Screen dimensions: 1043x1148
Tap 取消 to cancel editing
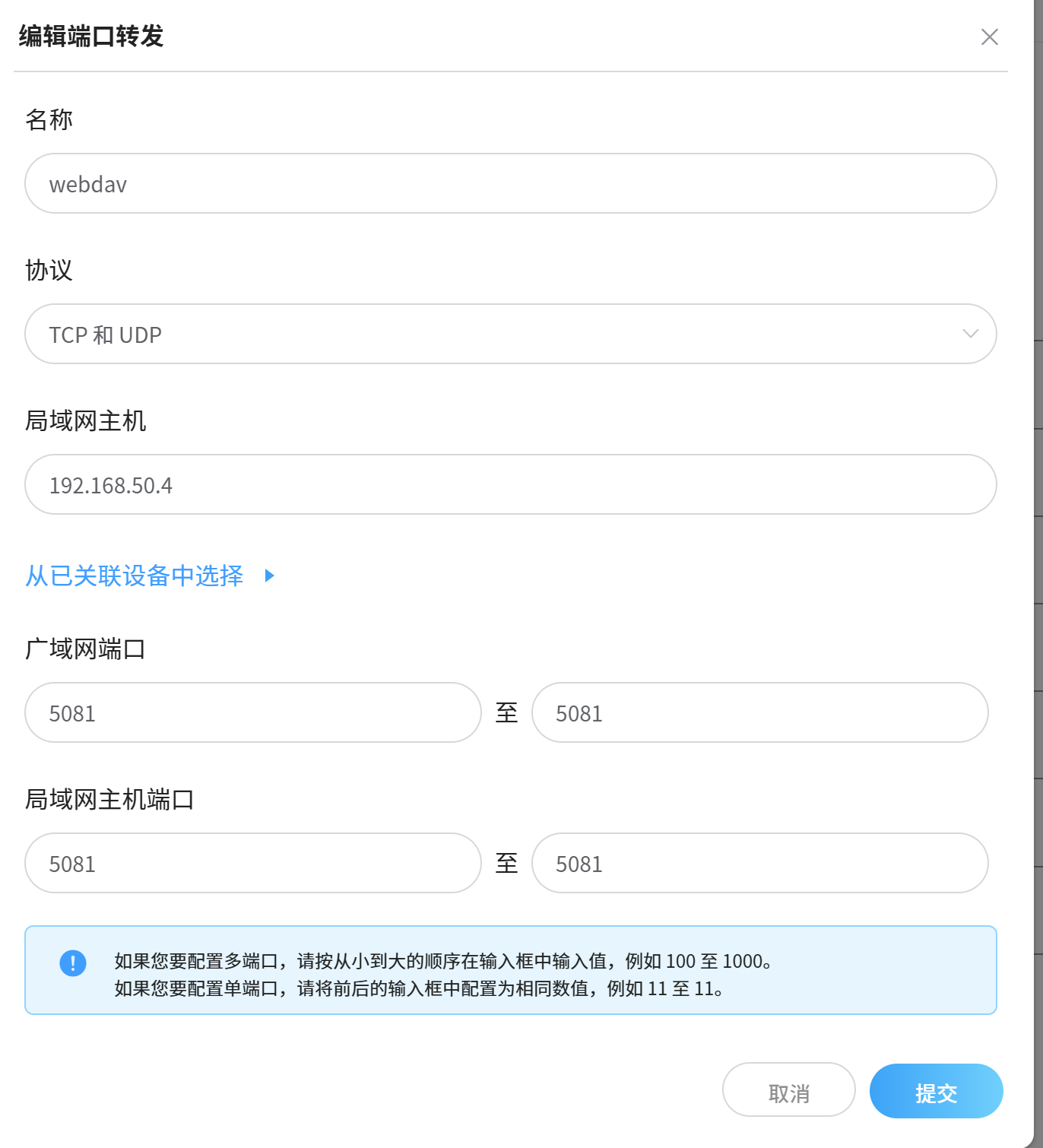click(x=788, y=1090)
